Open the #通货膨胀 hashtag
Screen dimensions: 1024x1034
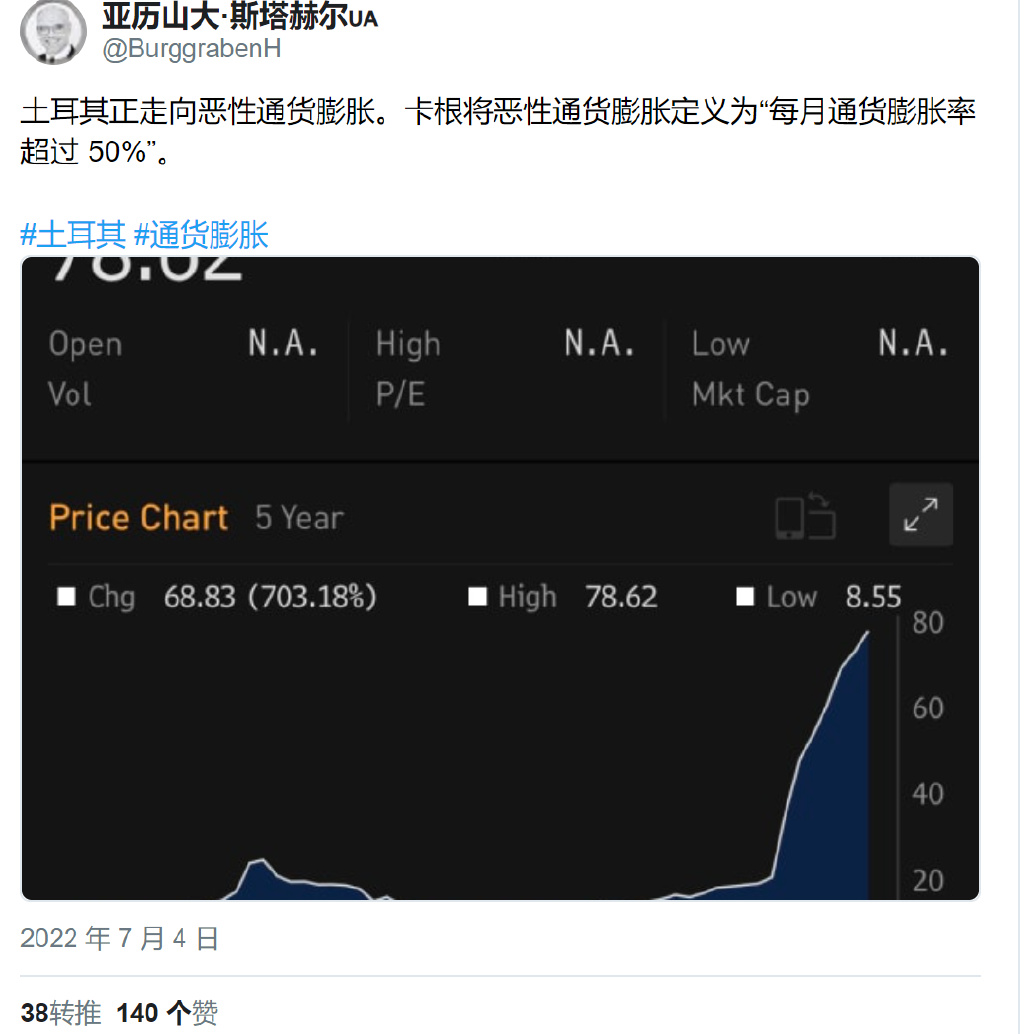click(201, 235)
